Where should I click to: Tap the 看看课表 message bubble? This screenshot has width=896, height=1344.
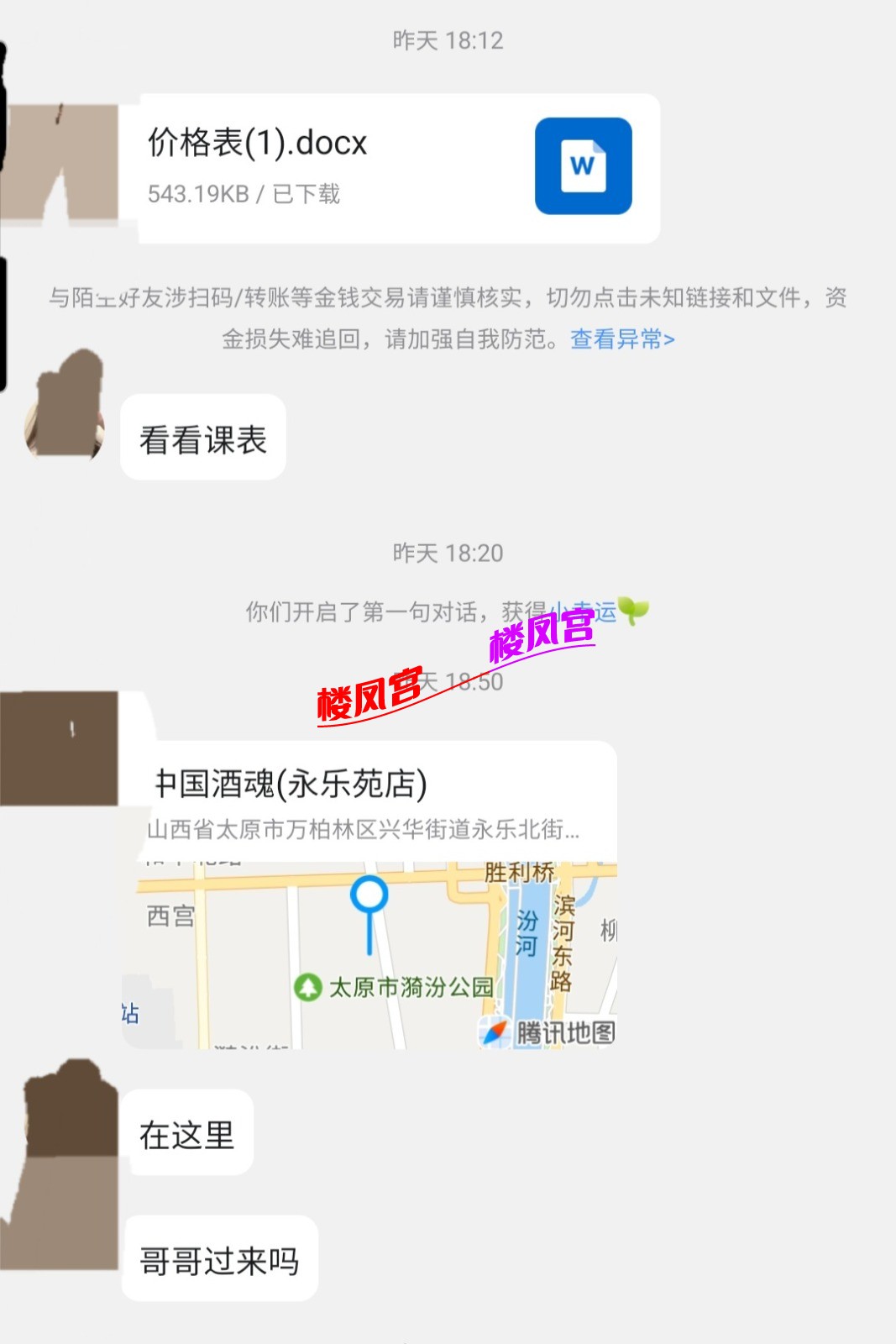(204, 437)
